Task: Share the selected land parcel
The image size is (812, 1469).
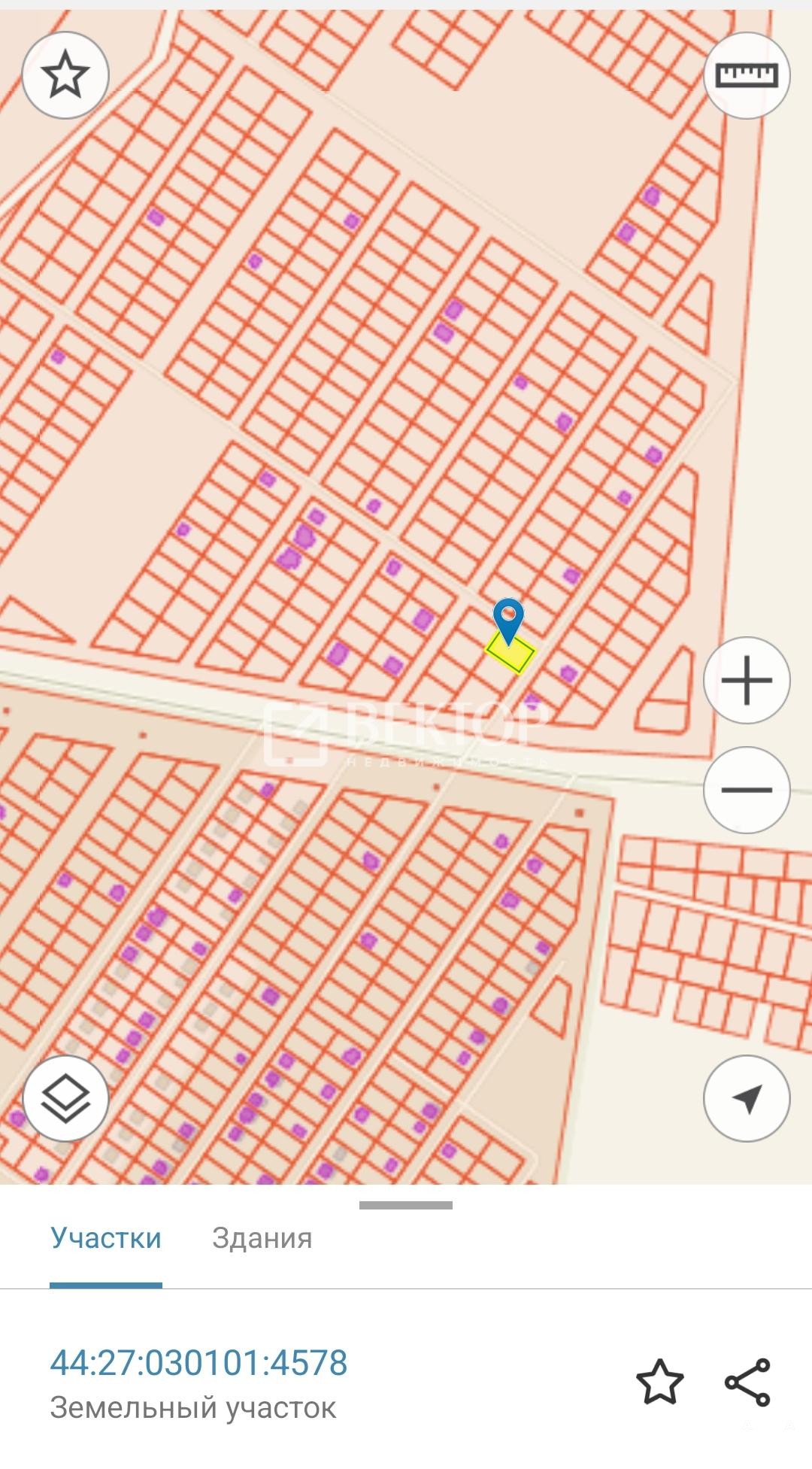Action: 747,1382
